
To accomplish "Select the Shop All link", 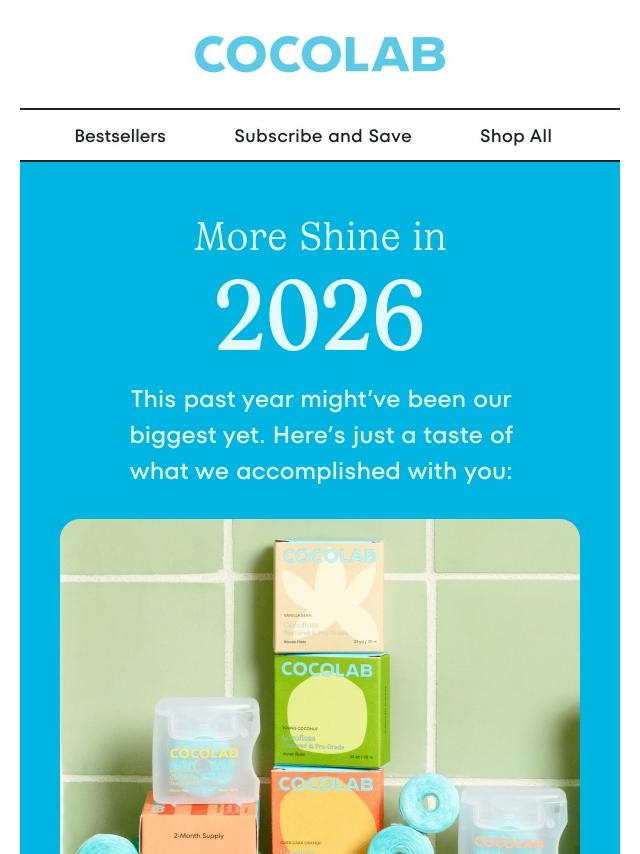I will point(515,136).
